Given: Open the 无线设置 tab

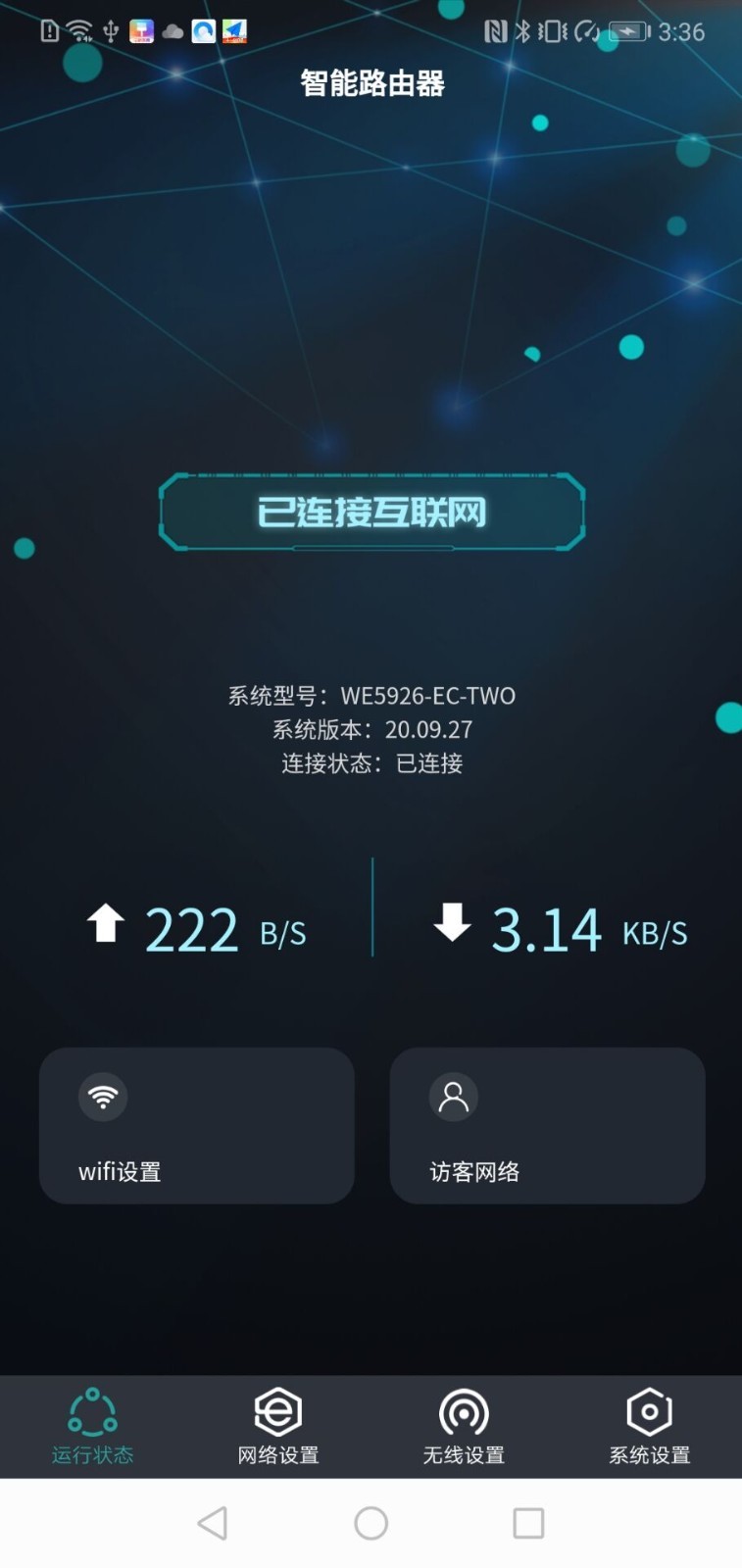Looking at the screenshot, I should click(464, 1427).
